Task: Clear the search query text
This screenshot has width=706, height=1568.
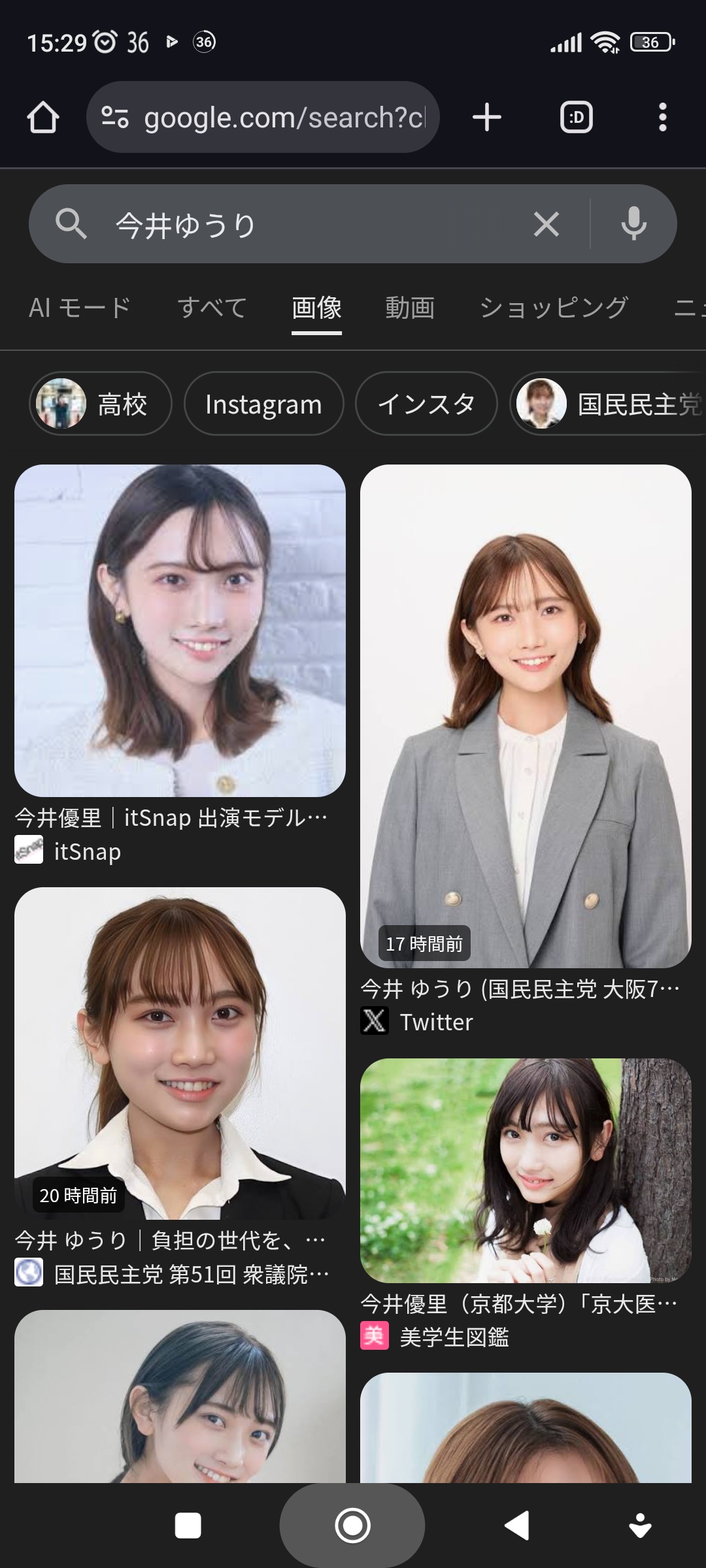Action: point(546,225)
